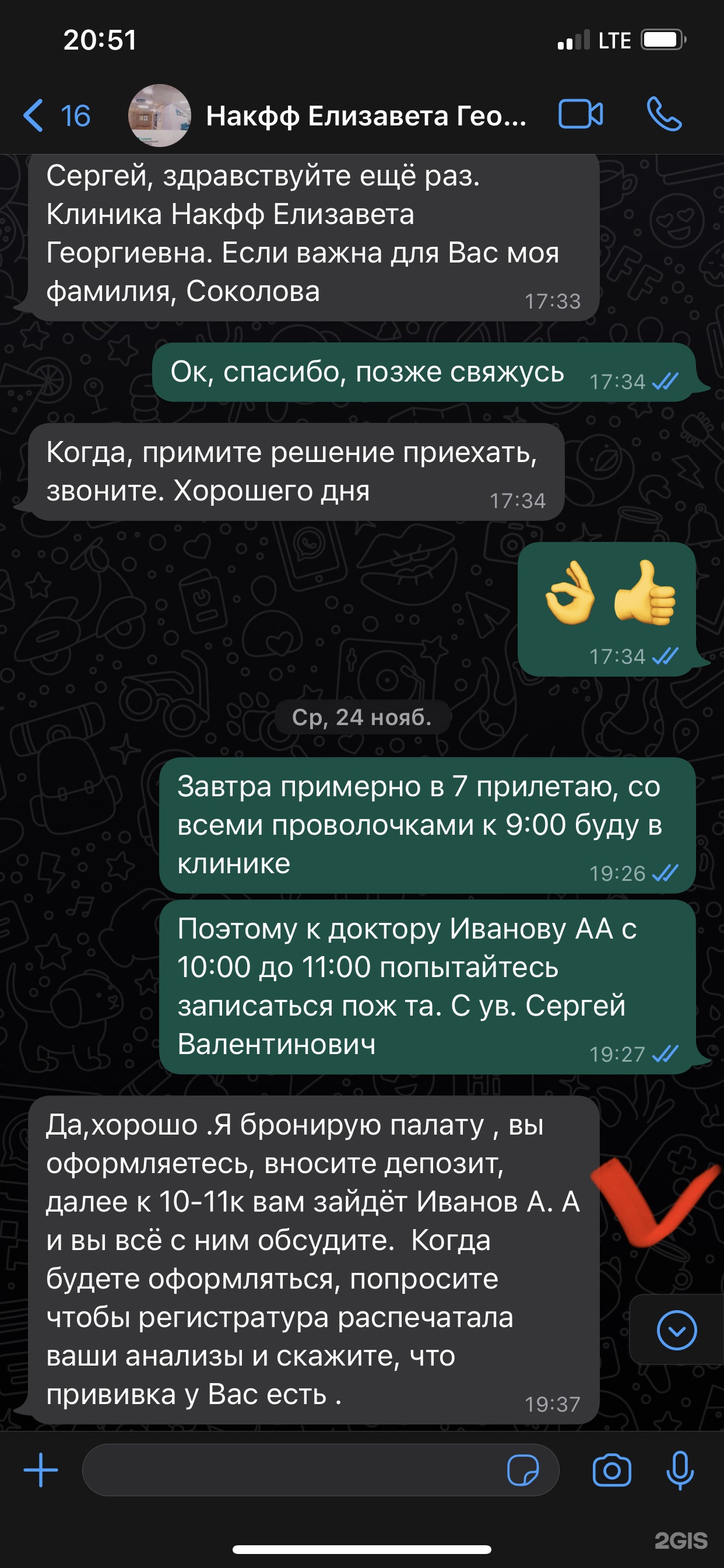The image size is (724, 1568).
Task: Jump to the latest messages
Action: click(677, 1330)
